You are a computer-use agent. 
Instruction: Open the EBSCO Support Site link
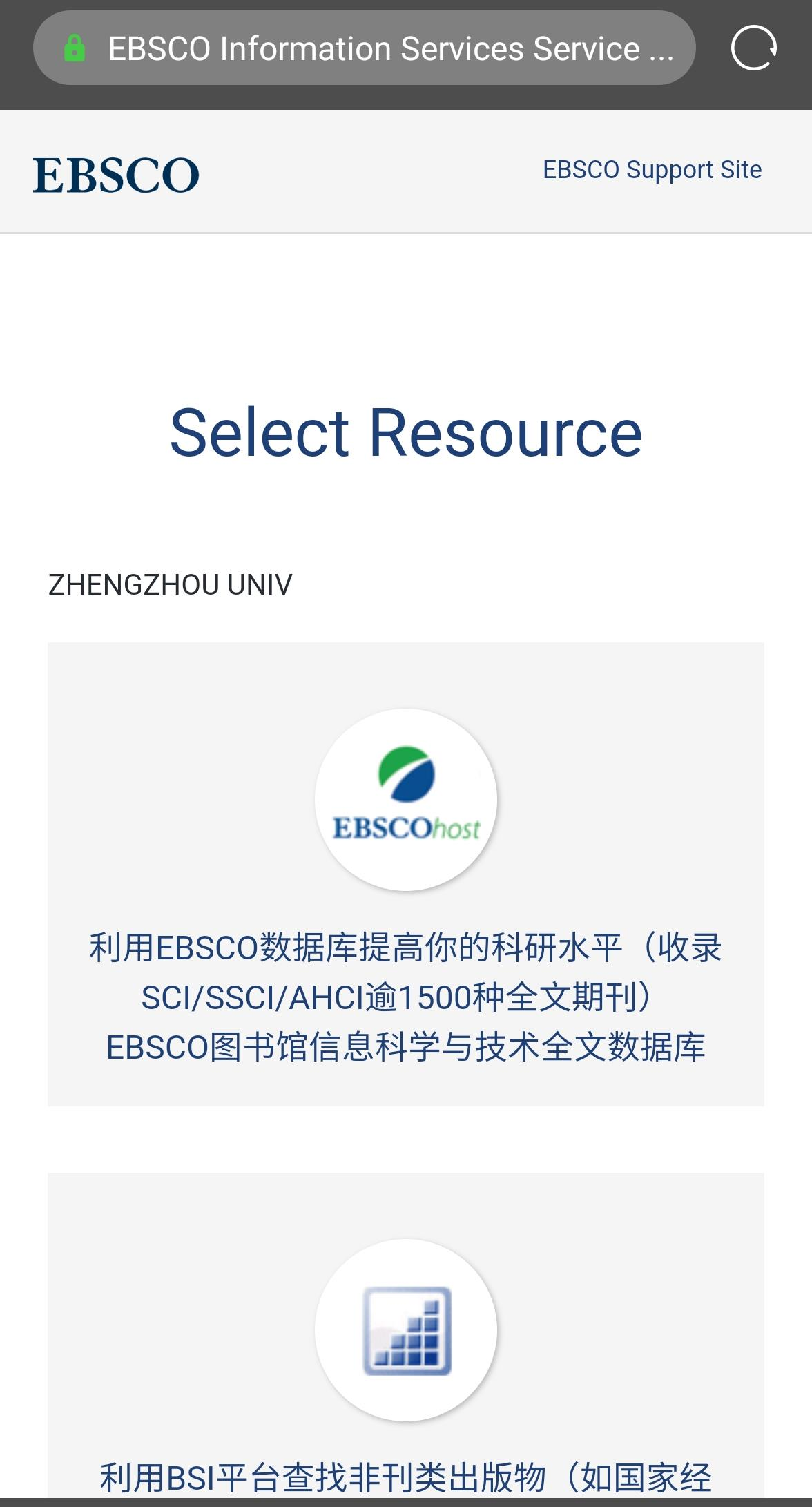click(652, 170)
